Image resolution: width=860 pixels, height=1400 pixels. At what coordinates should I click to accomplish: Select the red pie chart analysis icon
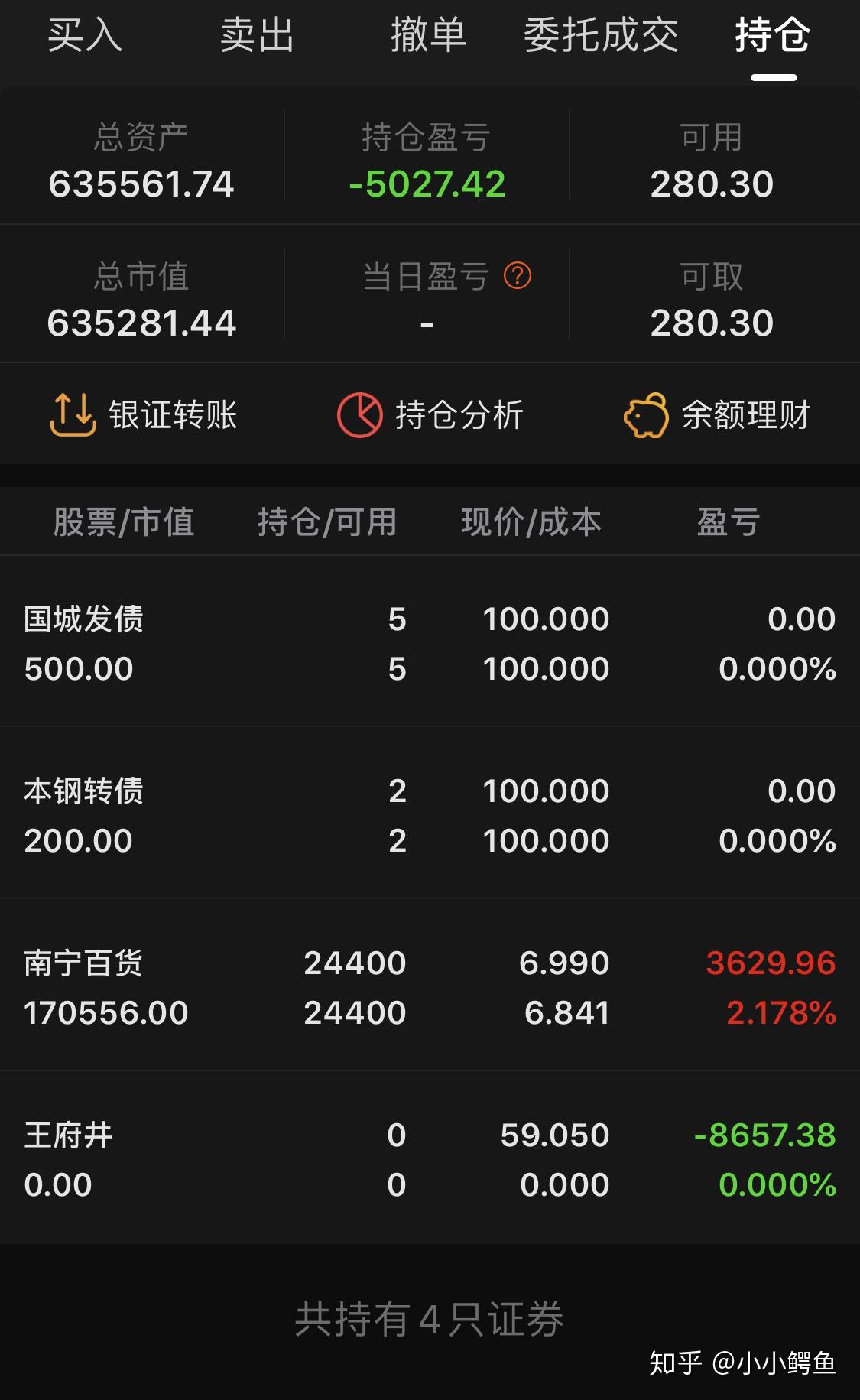(359, 415)
